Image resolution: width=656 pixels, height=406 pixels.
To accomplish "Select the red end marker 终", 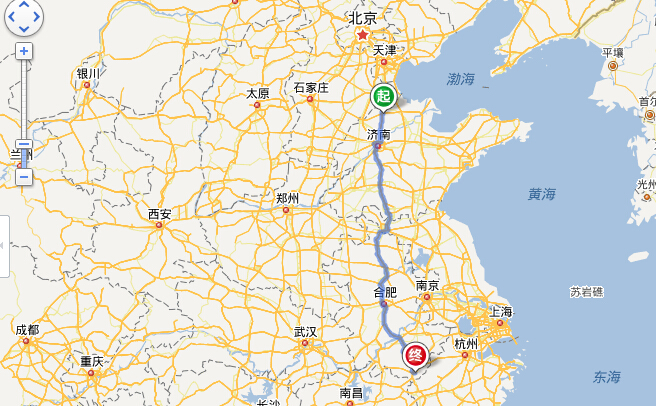I will pos(415,354).
